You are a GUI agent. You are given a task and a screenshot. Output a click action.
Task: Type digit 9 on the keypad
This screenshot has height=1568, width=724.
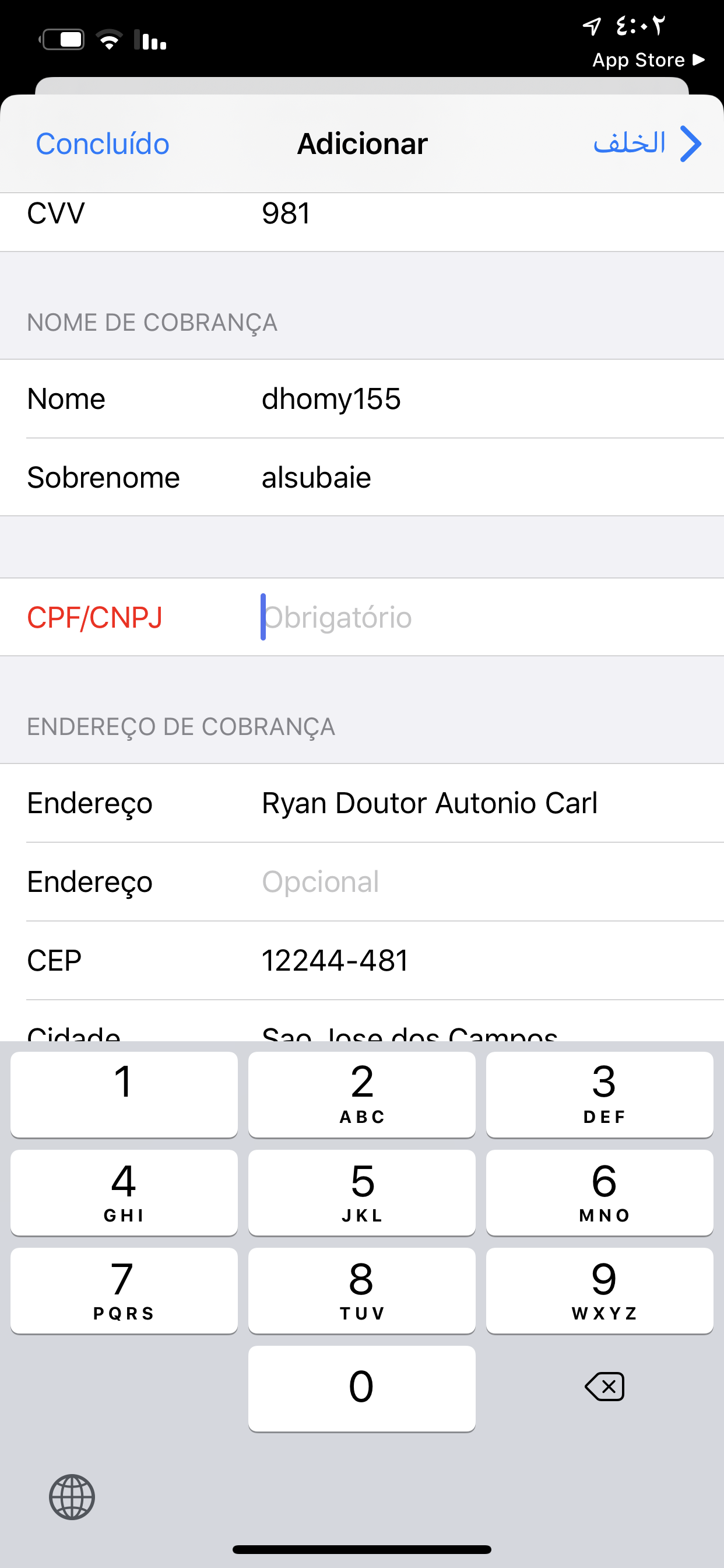coord(599,1290)
